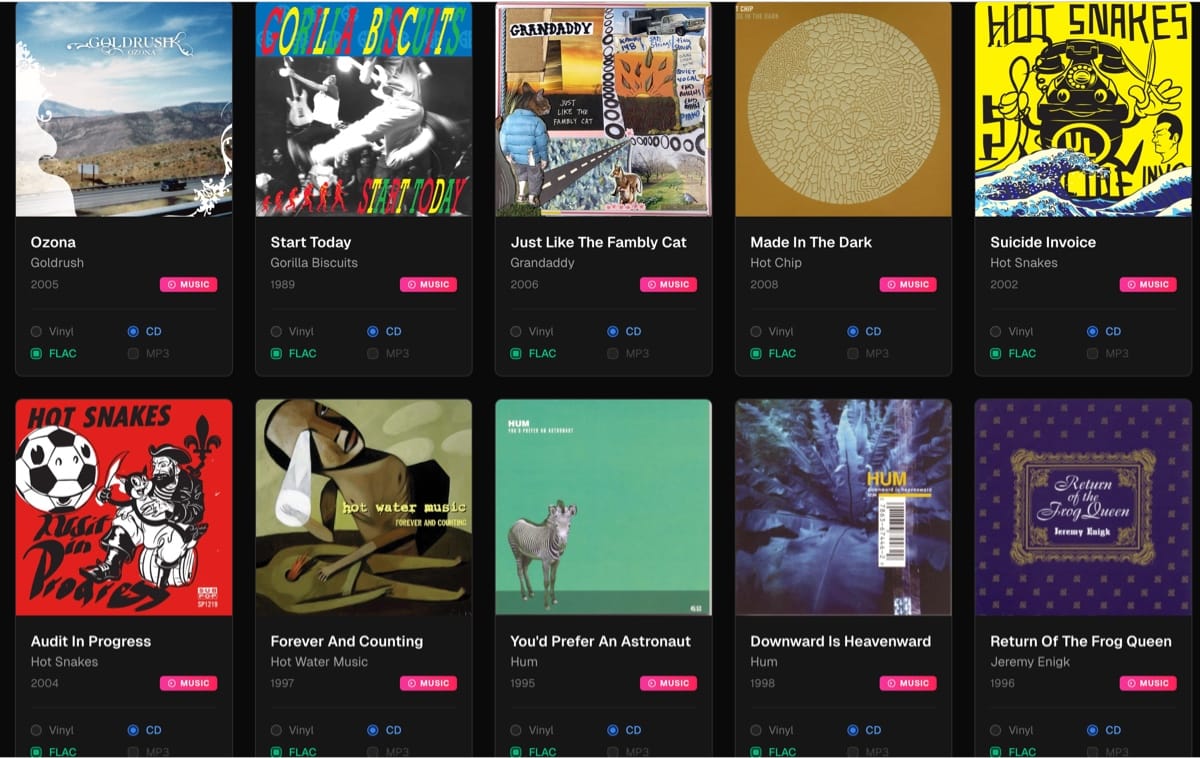Open Downward Is Heavenward album cover
Viewport: 1200px width, 758px height.
pos(844,507)
